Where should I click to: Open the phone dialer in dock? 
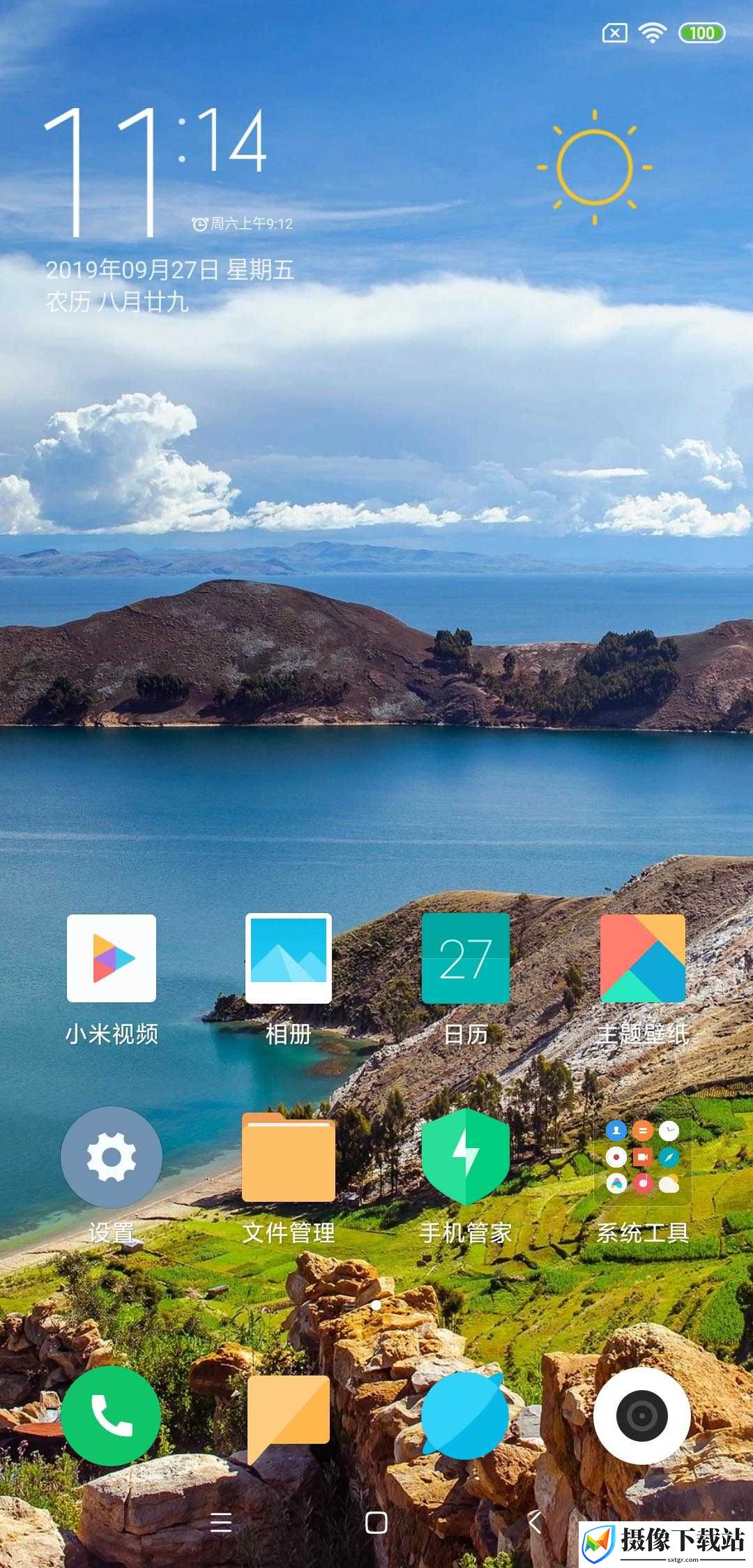pos(112,1416)
